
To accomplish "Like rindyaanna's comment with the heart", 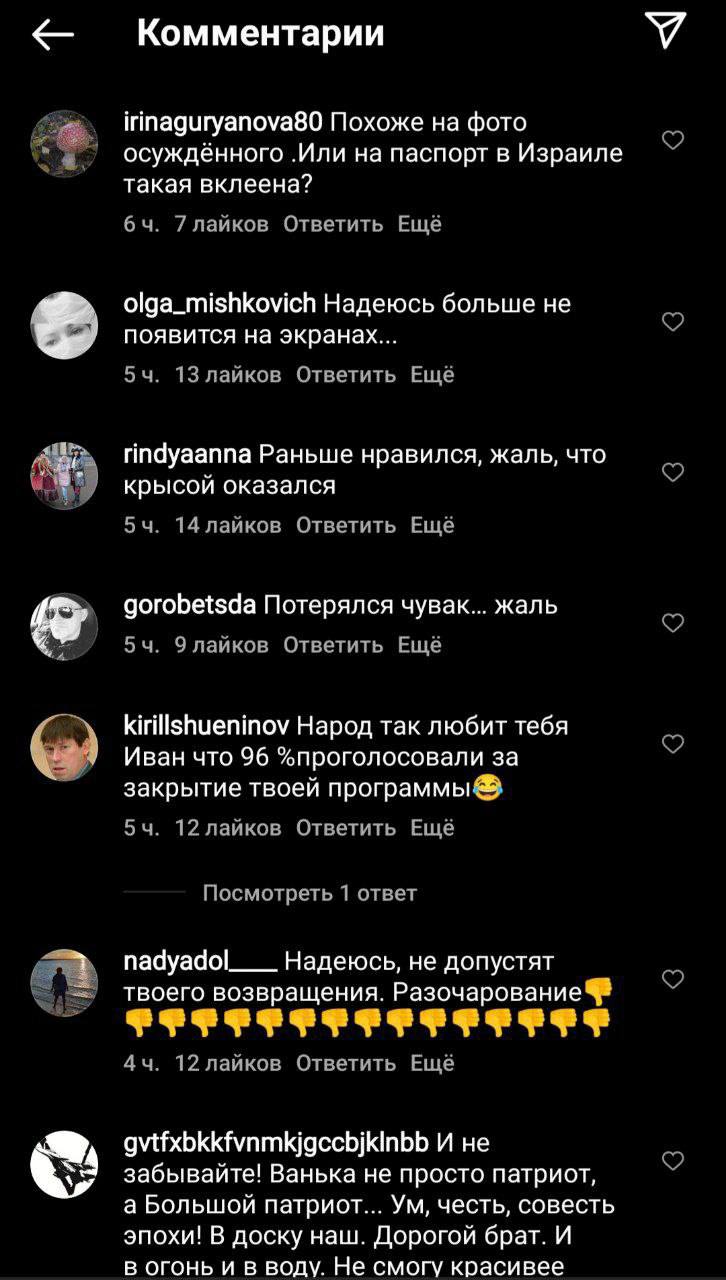I will pos(673,472).
